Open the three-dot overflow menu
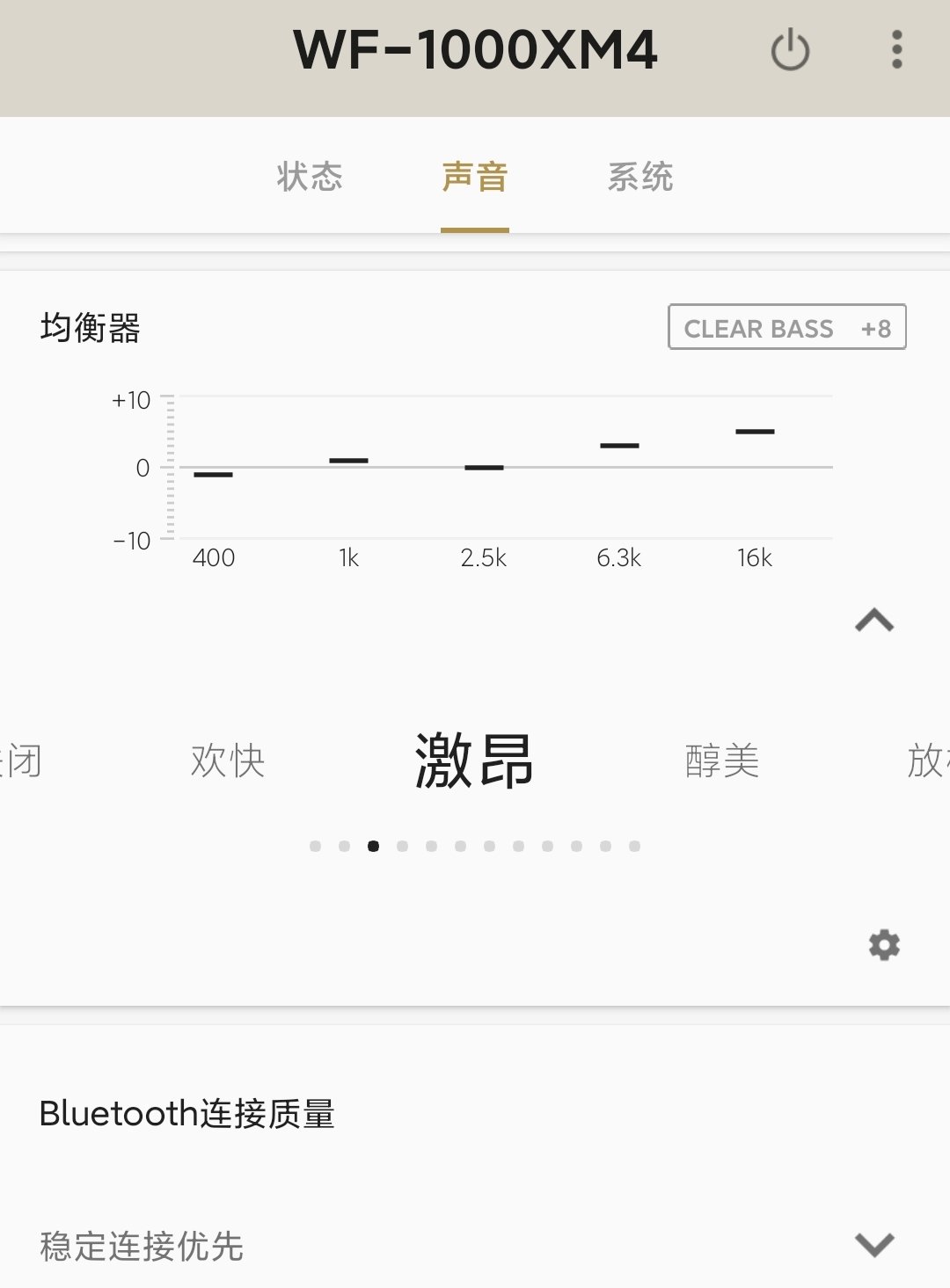The width and height of the screenshot is (950, 1288). coord(897,50)
